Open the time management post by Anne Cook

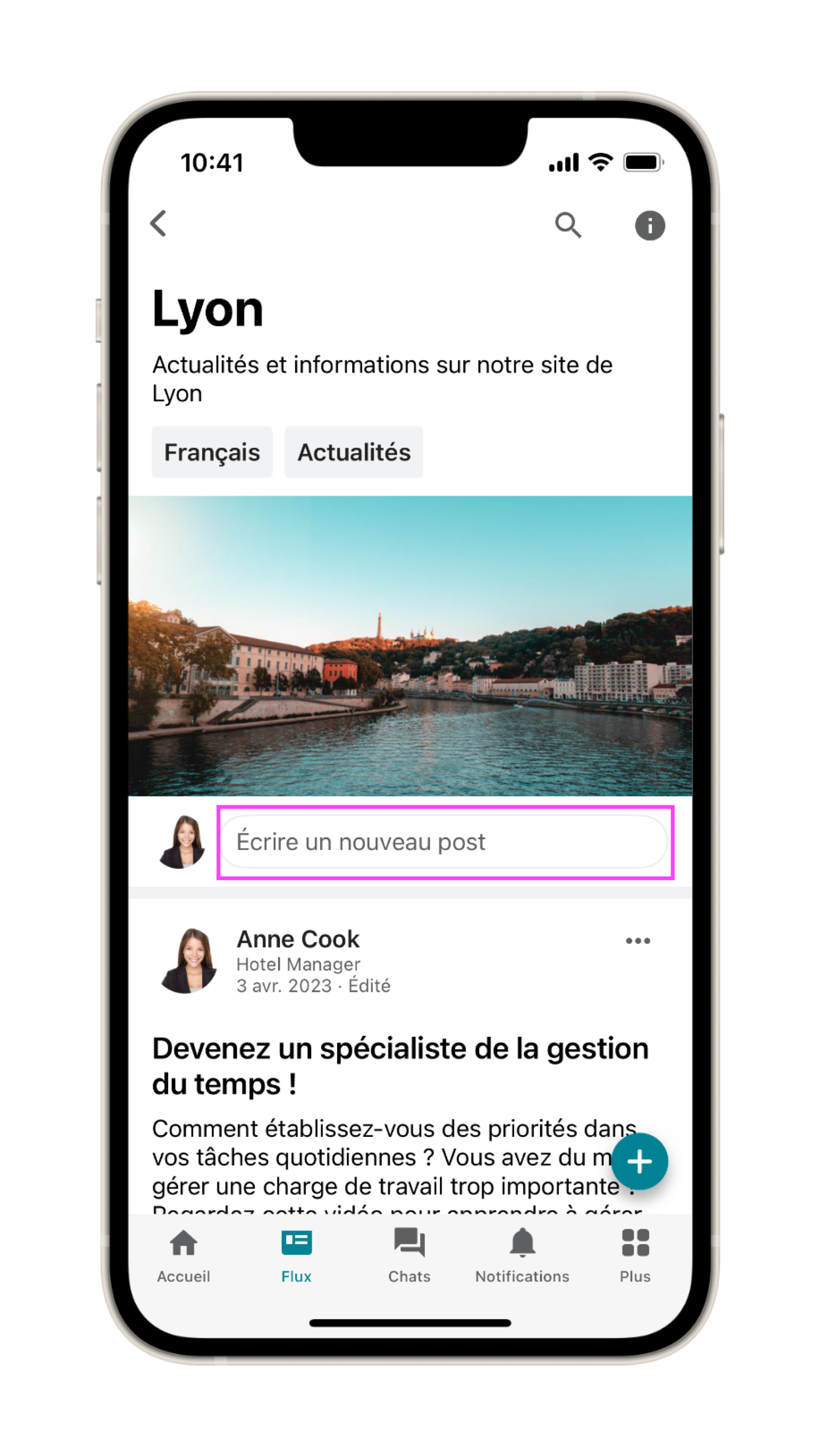click(x=400, y=1065)
